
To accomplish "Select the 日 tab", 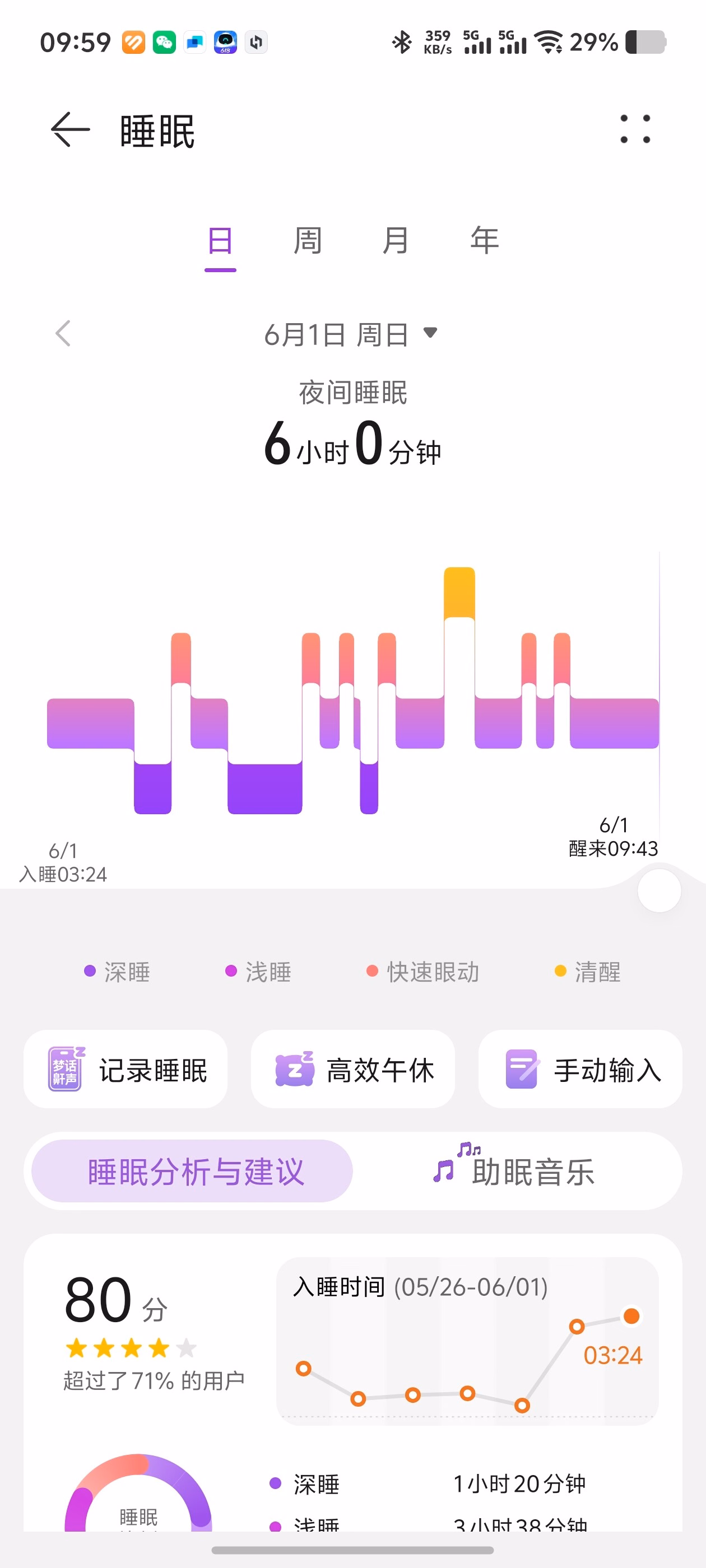I will (x=220, y=242).
